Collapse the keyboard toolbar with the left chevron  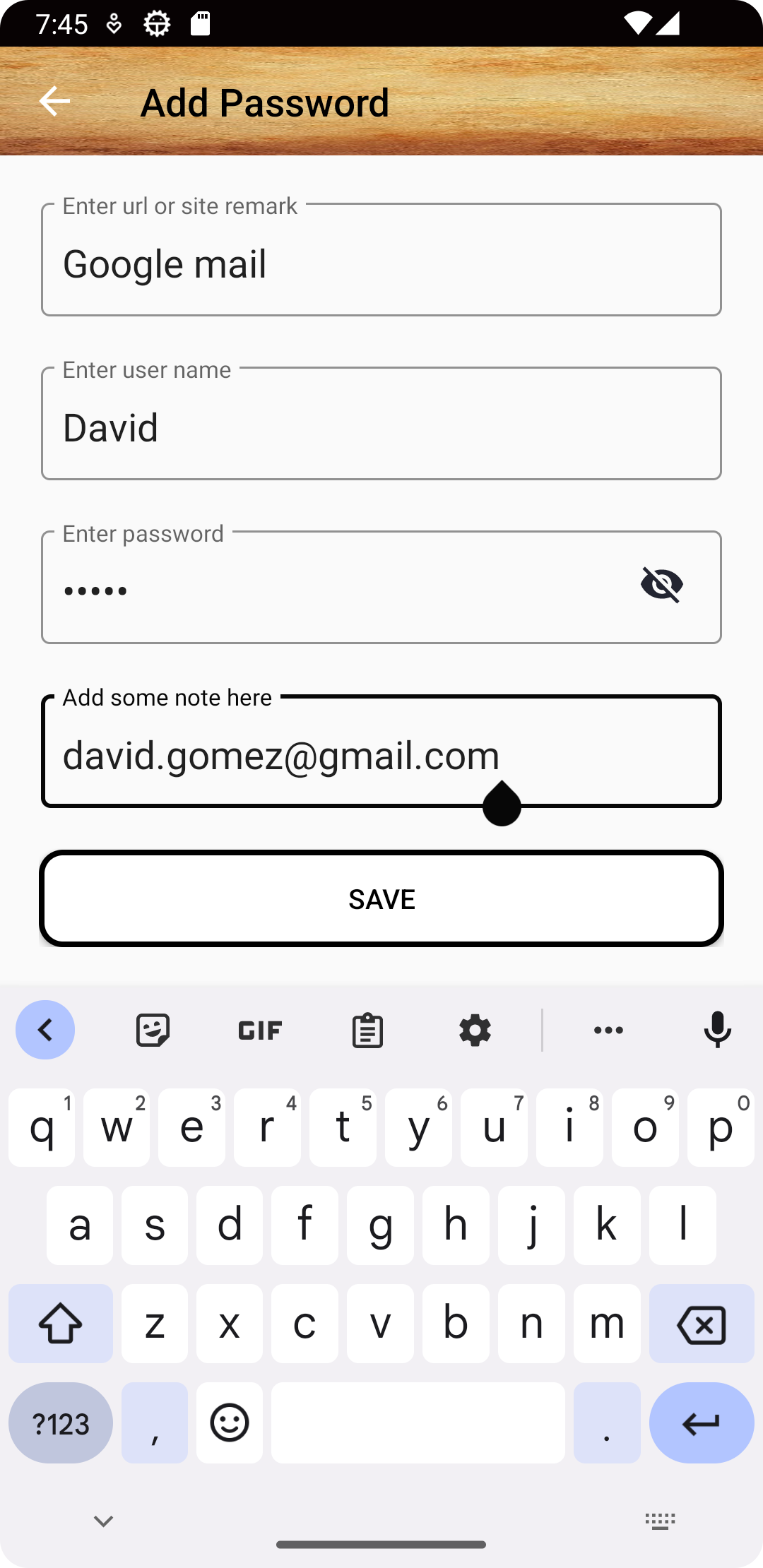tap(45, 1031)
